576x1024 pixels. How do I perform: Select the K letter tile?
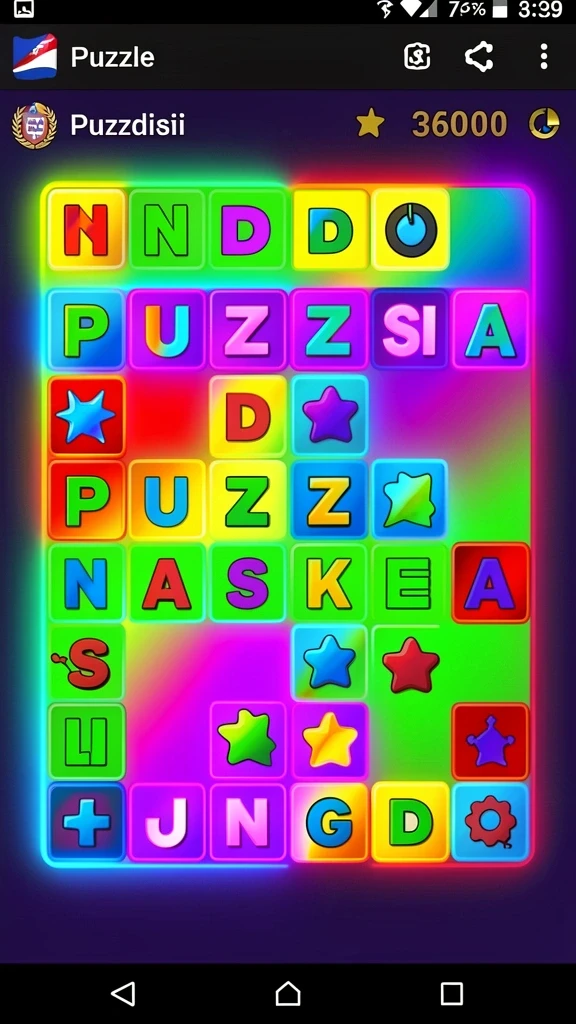(x=330, y=583)
